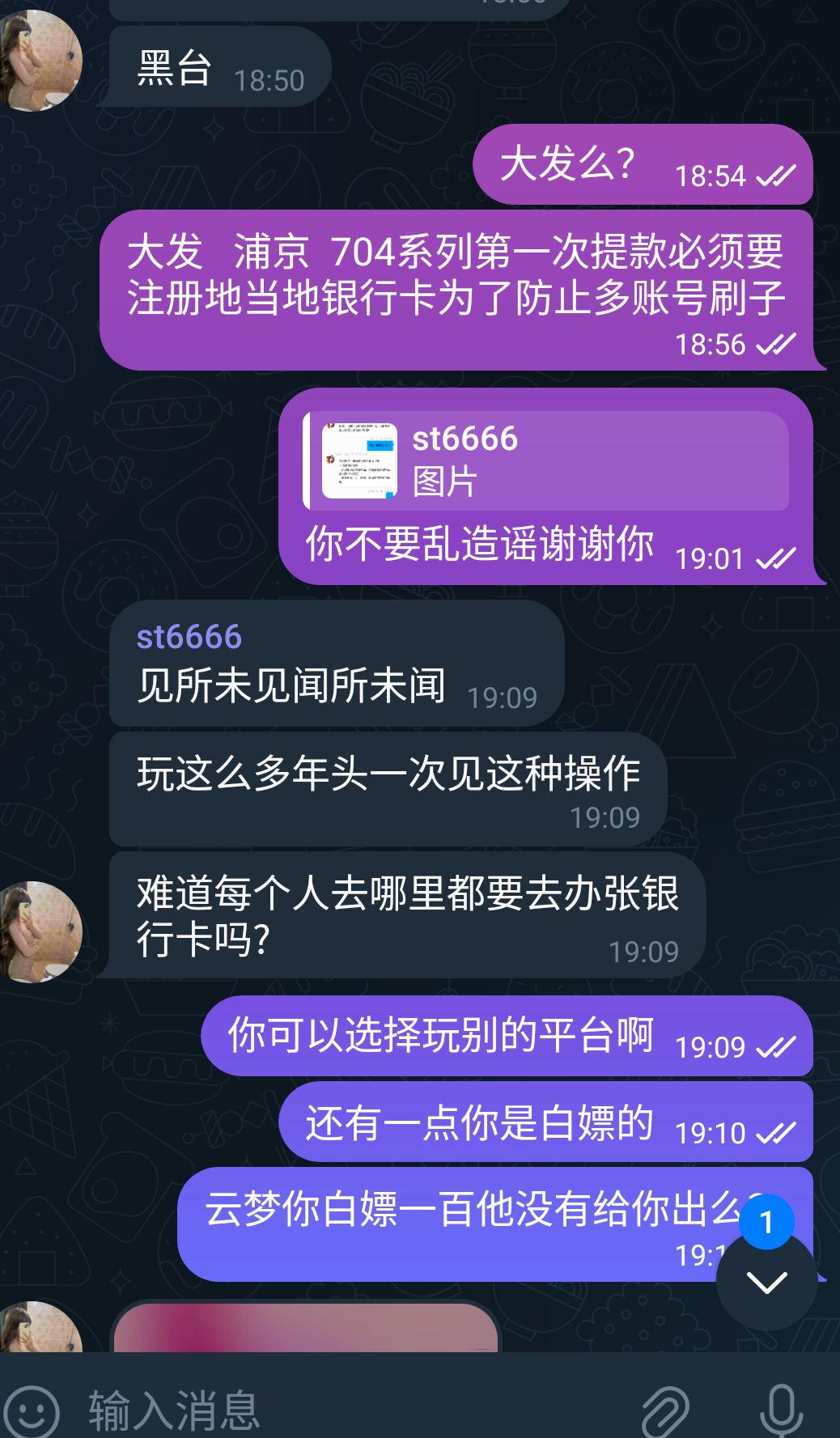Image resolution: width=840 pixels, height=1438 pixels.
Task: Tap the st6666 sender name
Action: pyautogui.click(x=189, y=637)
